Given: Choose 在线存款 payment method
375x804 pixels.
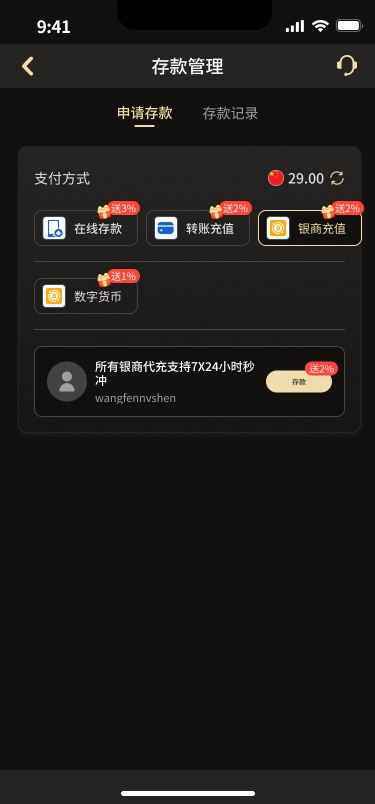Looking at the screenshot, I should (x=86, y=228).
